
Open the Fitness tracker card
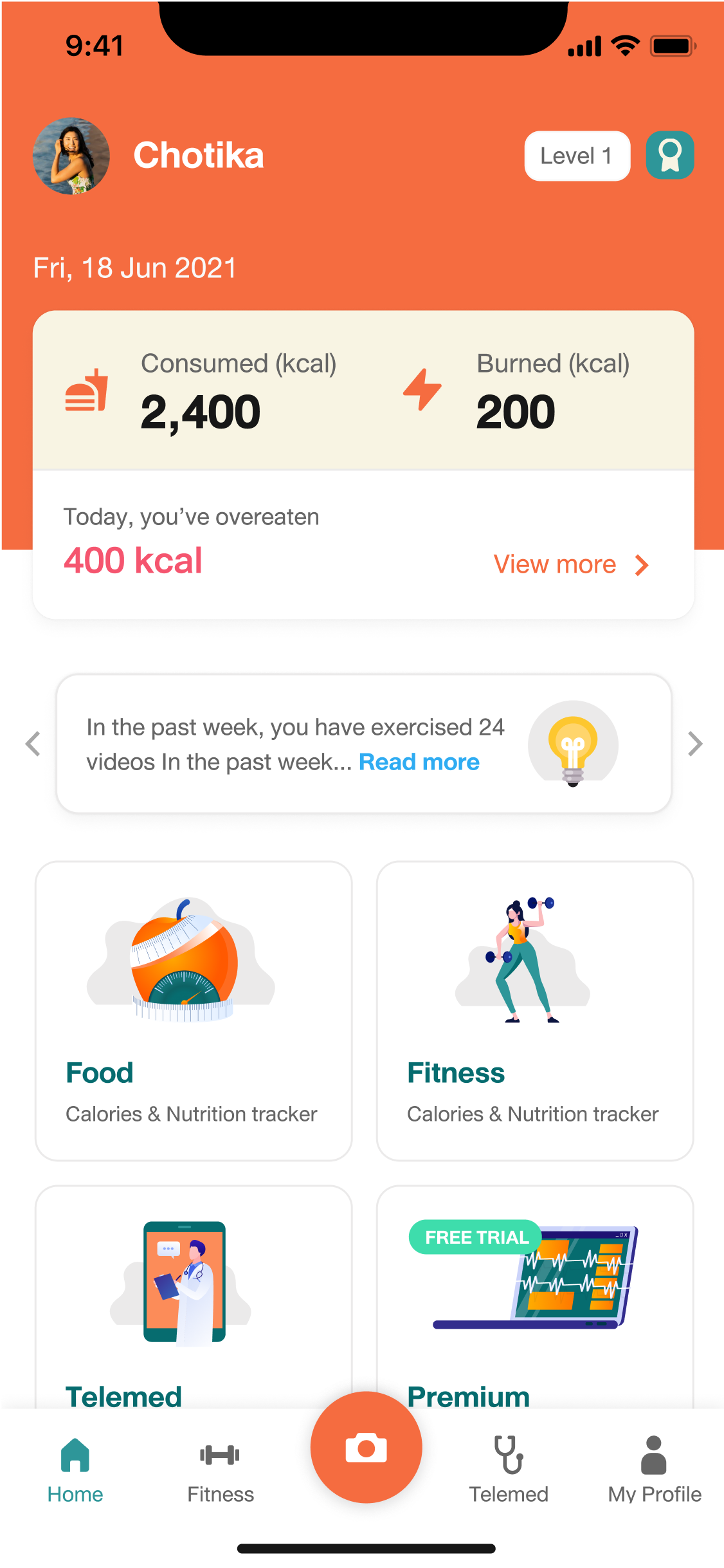[535, 1010]
